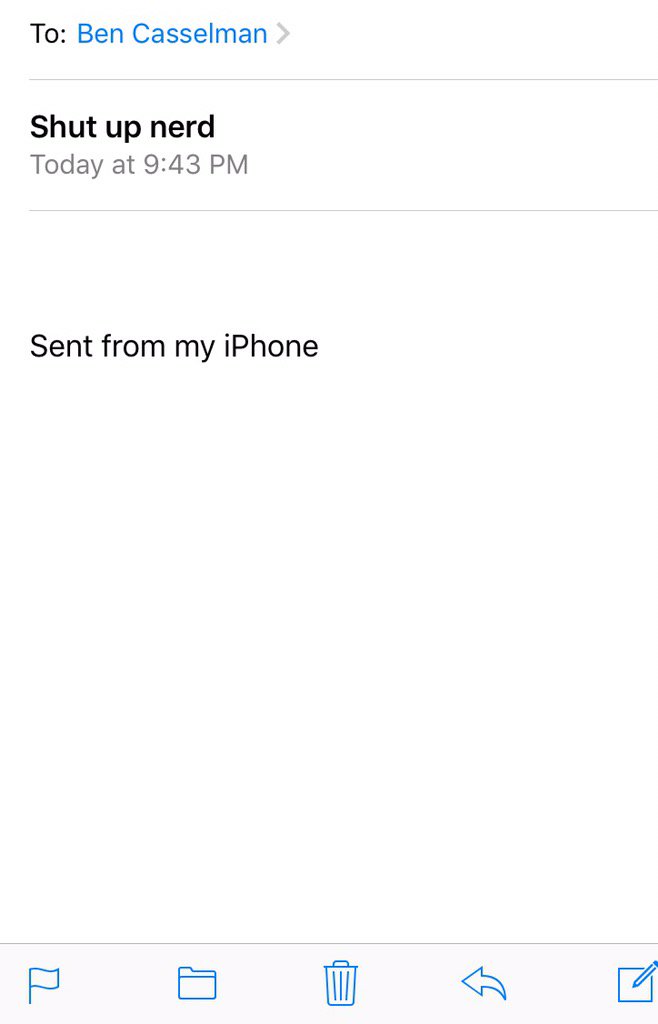Viewport: 658px width, 1024px height.
Task: Compose a new email
Action: point(636,982)
